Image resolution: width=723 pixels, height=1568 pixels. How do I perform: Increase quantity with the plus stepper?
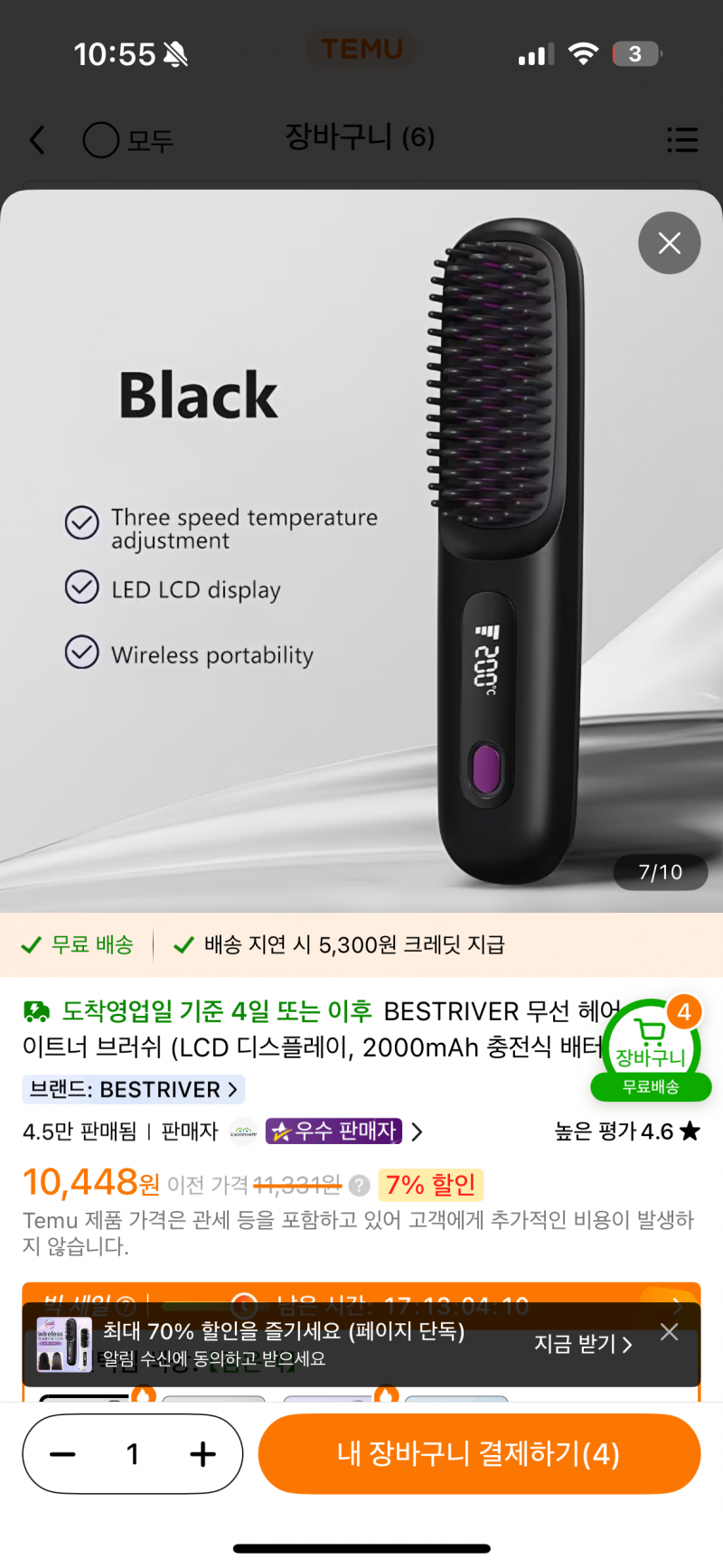pos(201,1453)
